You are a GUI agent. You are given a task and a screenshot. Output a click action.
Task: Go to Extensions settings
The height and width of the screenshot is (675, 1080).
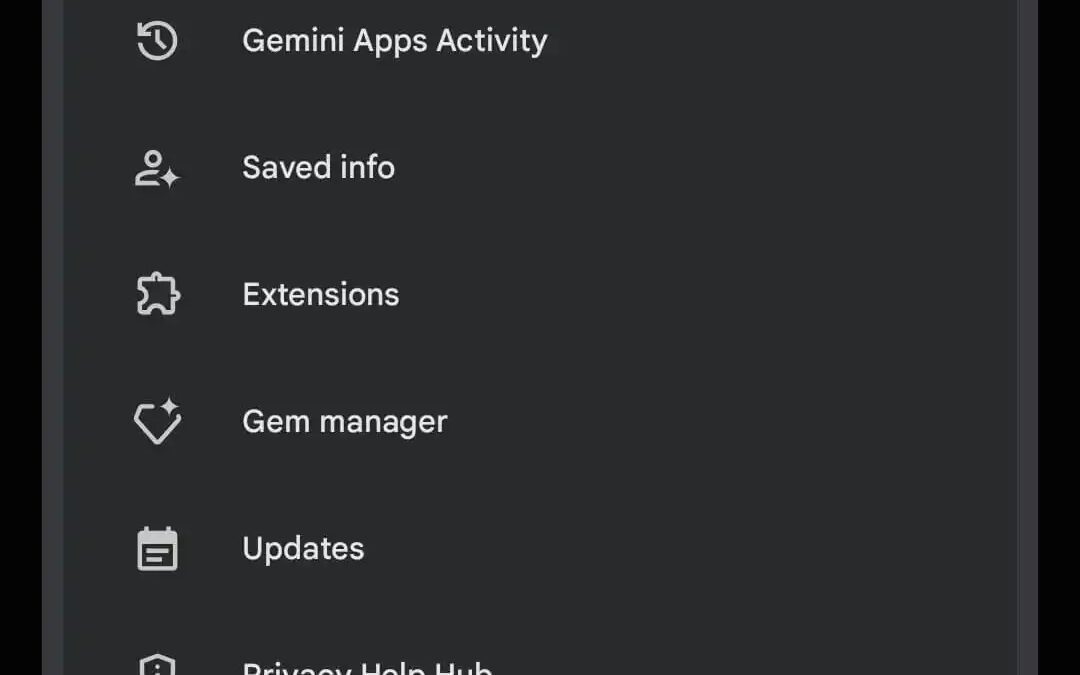[320, 294]
